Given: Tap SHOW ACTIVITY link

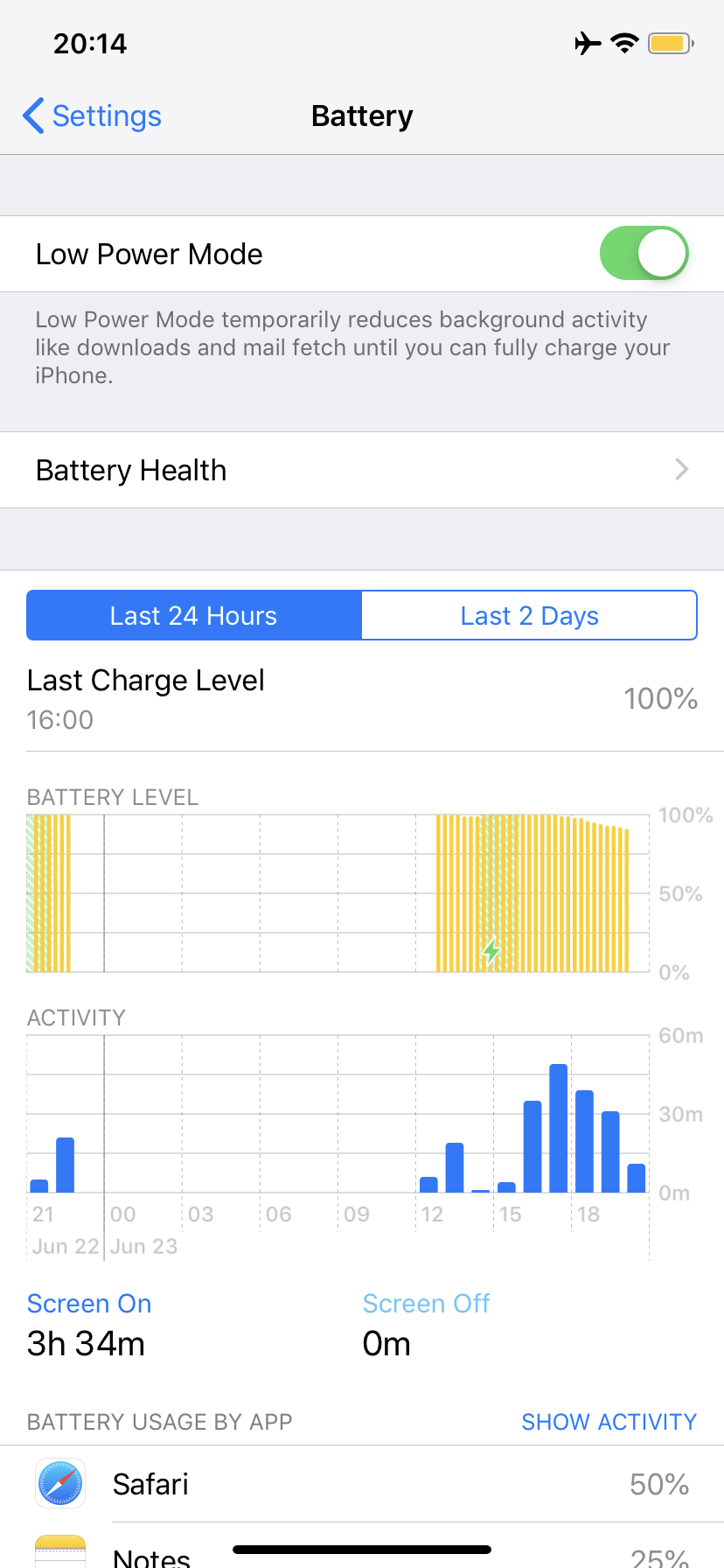Looking at the screenshot, I should click(x=609, y=1422).
